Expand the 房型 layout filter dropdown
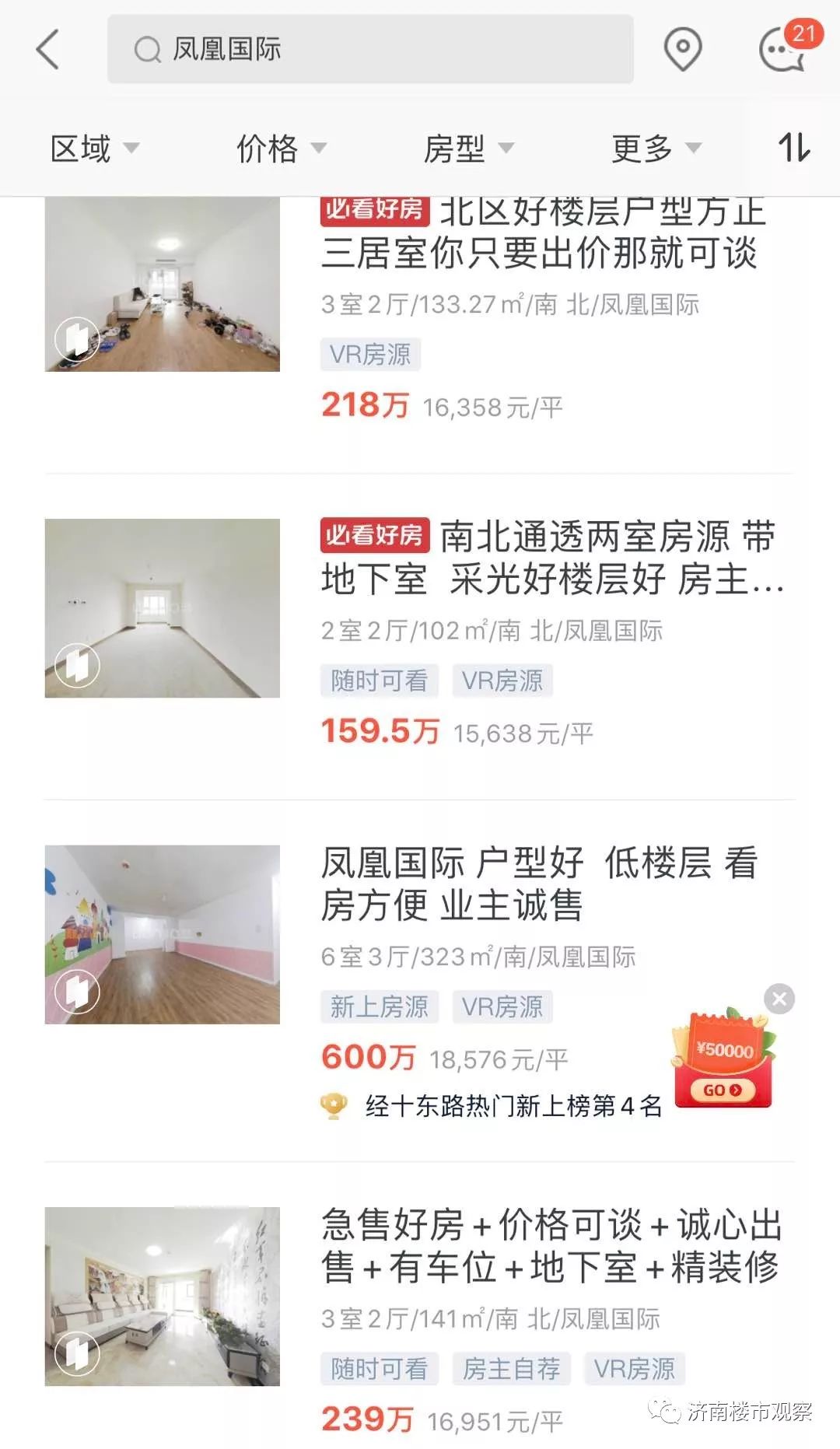The image size is (840, 1449). pyautogui.click(x=467, y=149)
